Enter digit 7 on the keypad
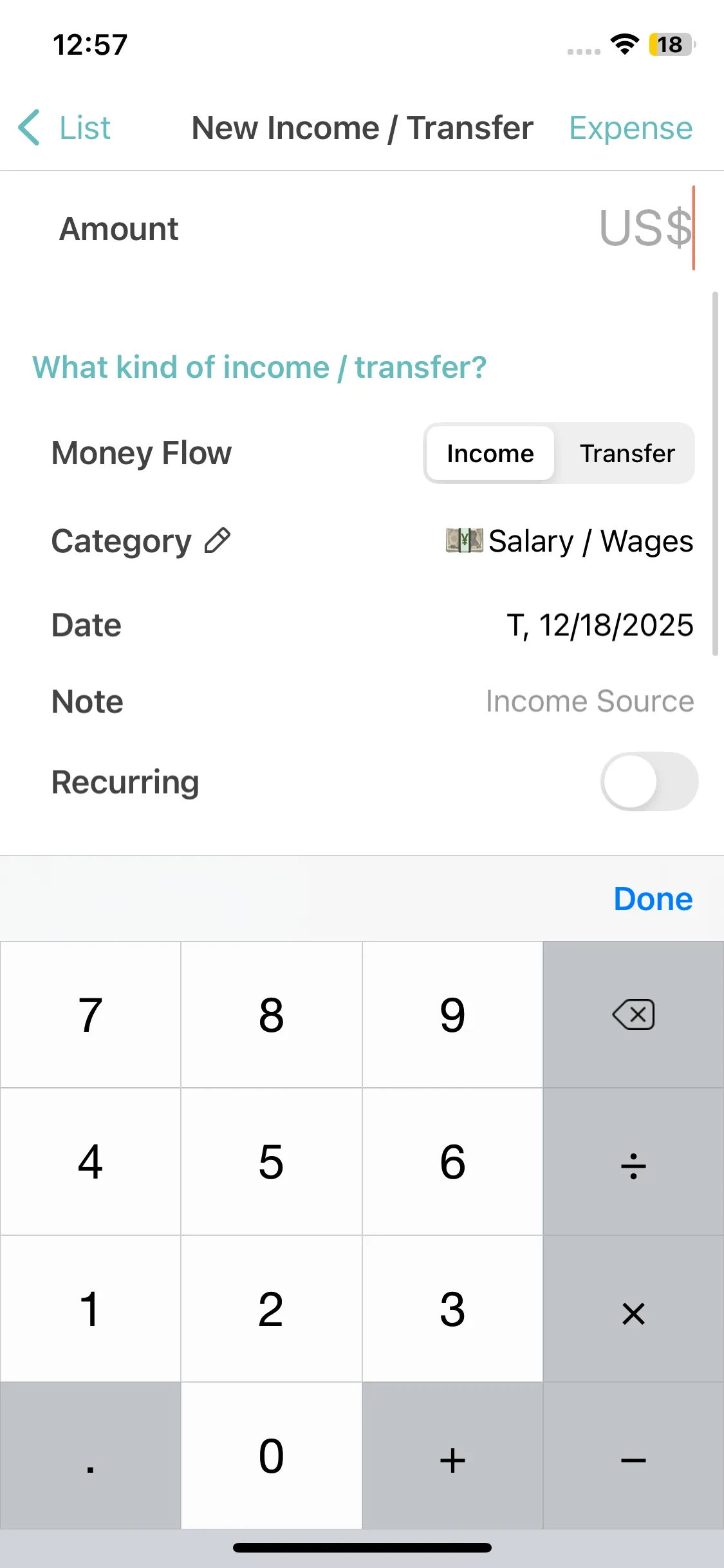Image resolution: width=724 pixels, height=1568 pixels. tap(90, 1015)
